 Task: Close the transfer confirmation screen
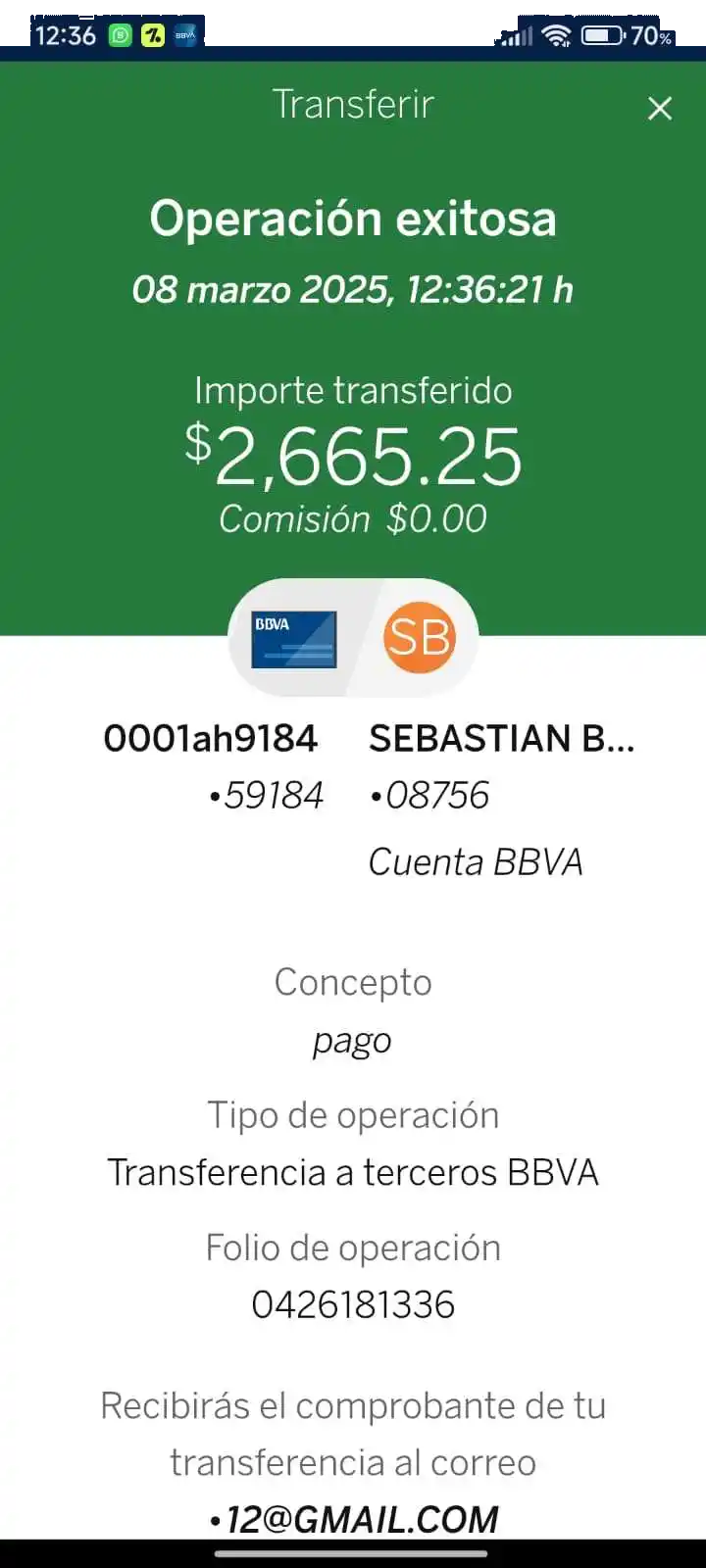(x=660, y=108)
